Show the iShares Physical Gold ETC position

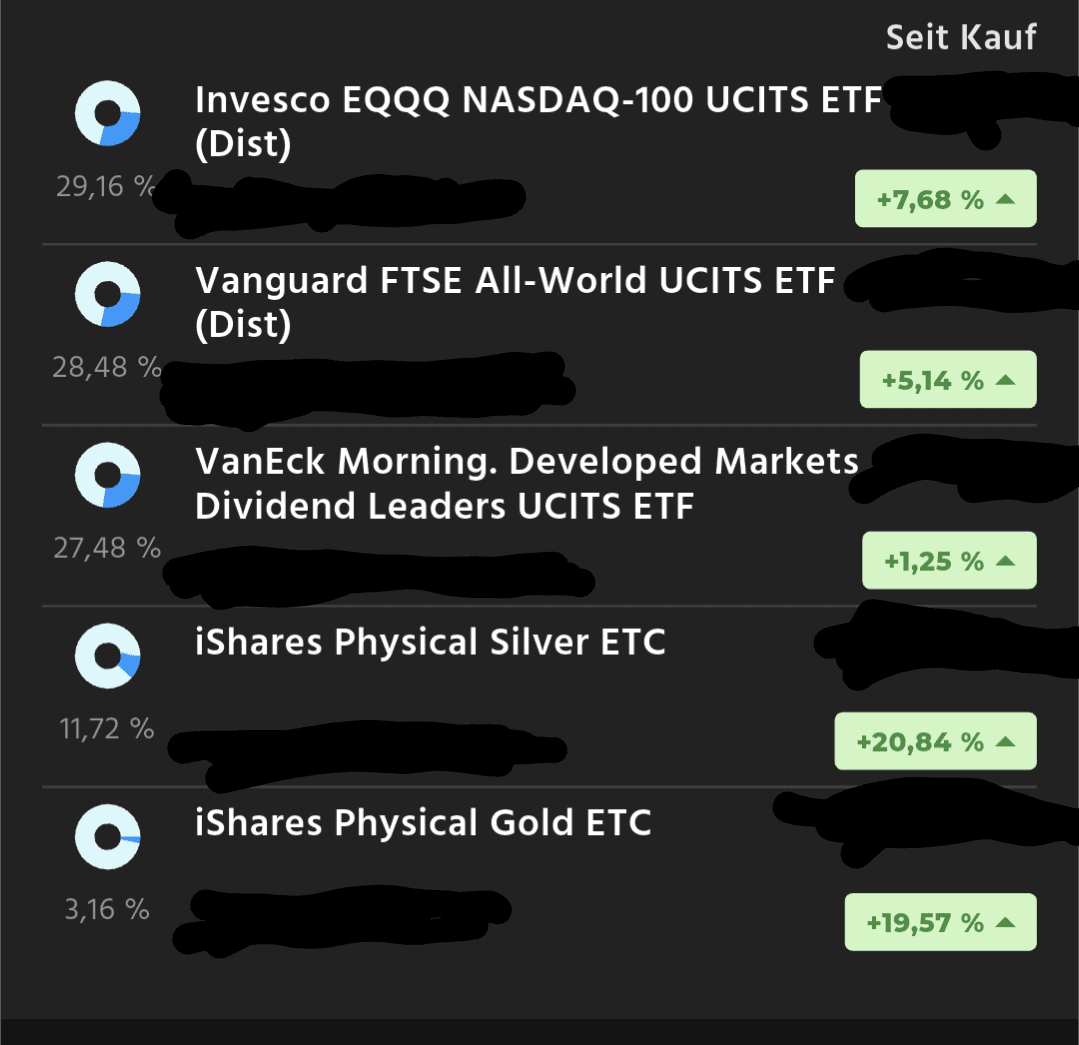[x=423, y=823]
